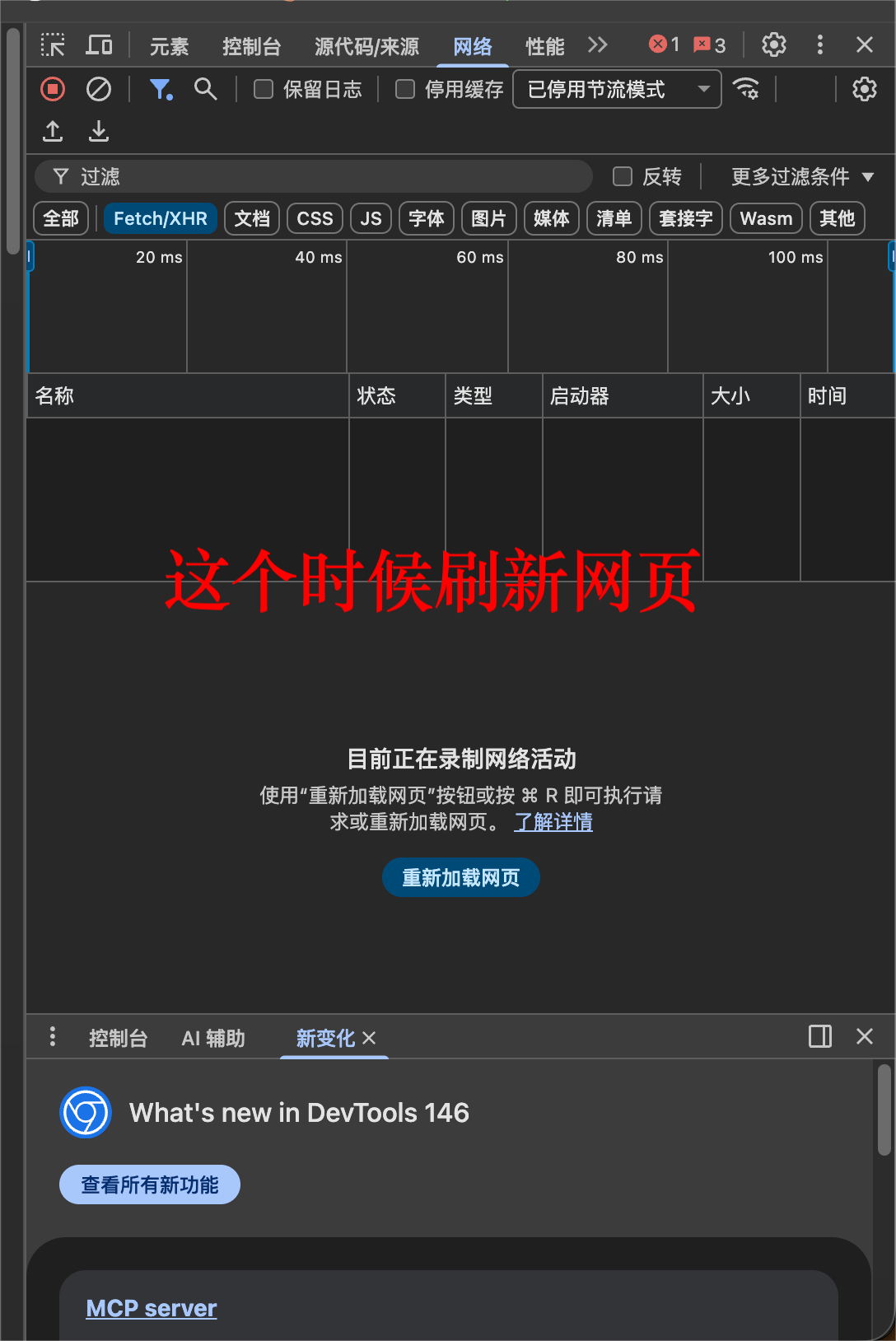Expand 更多过滤条件 menu
Viewport: 896px width, 1341px height.
(801, 176)
